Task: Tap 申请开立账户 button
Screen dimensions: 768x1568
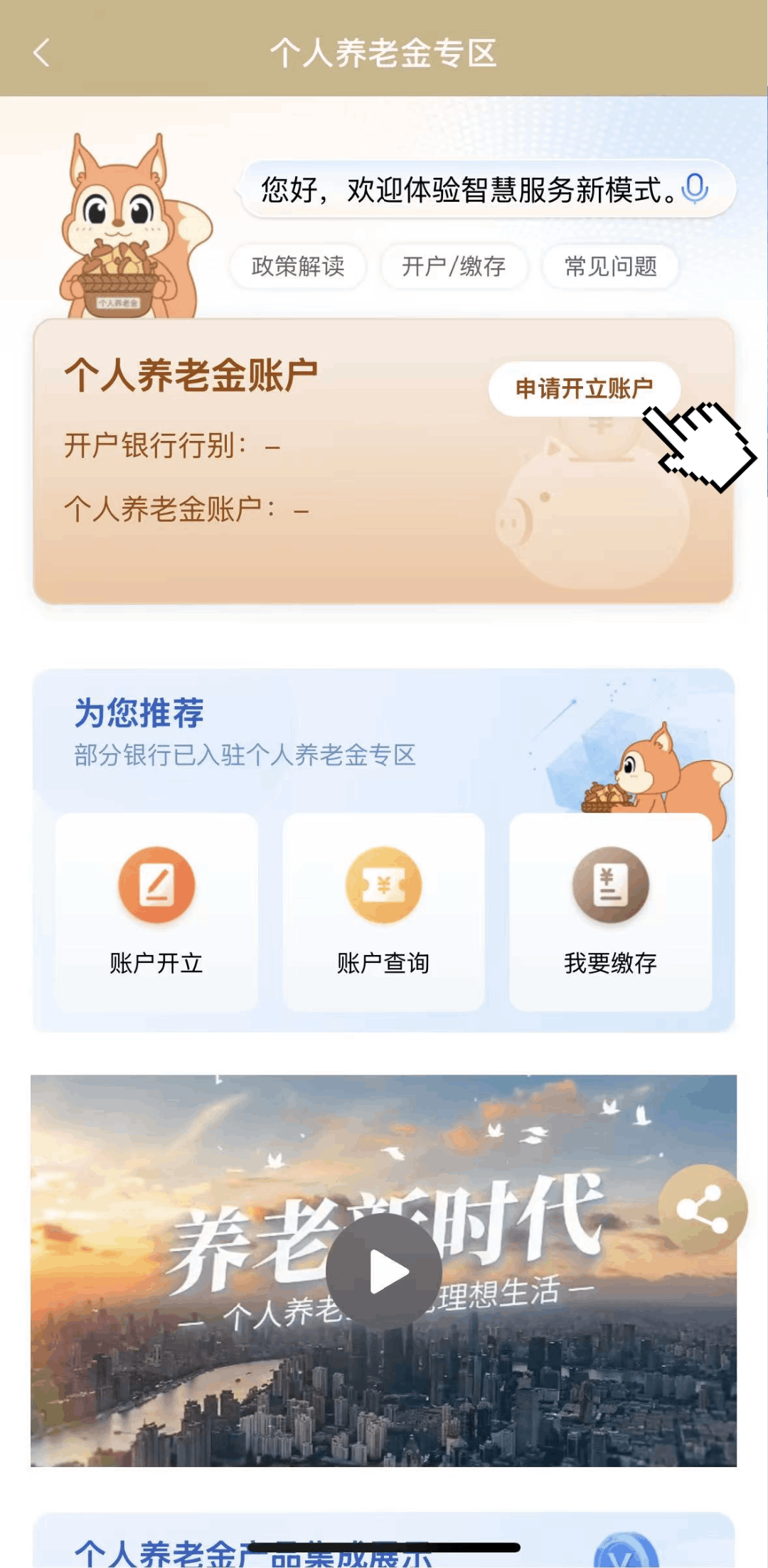Action: 583,389
